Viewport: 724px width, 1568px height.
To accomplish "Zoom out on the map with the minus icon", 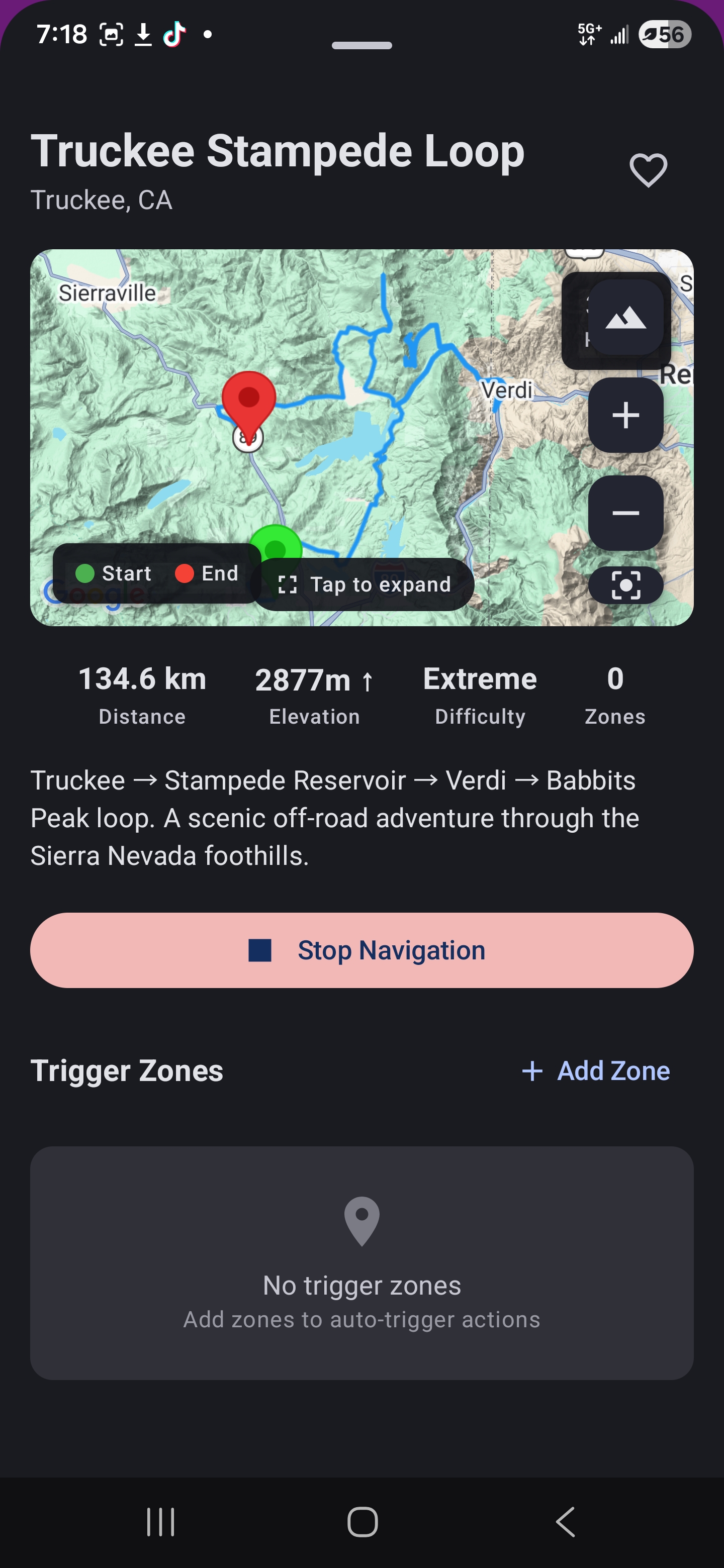I will pos(626,513).
